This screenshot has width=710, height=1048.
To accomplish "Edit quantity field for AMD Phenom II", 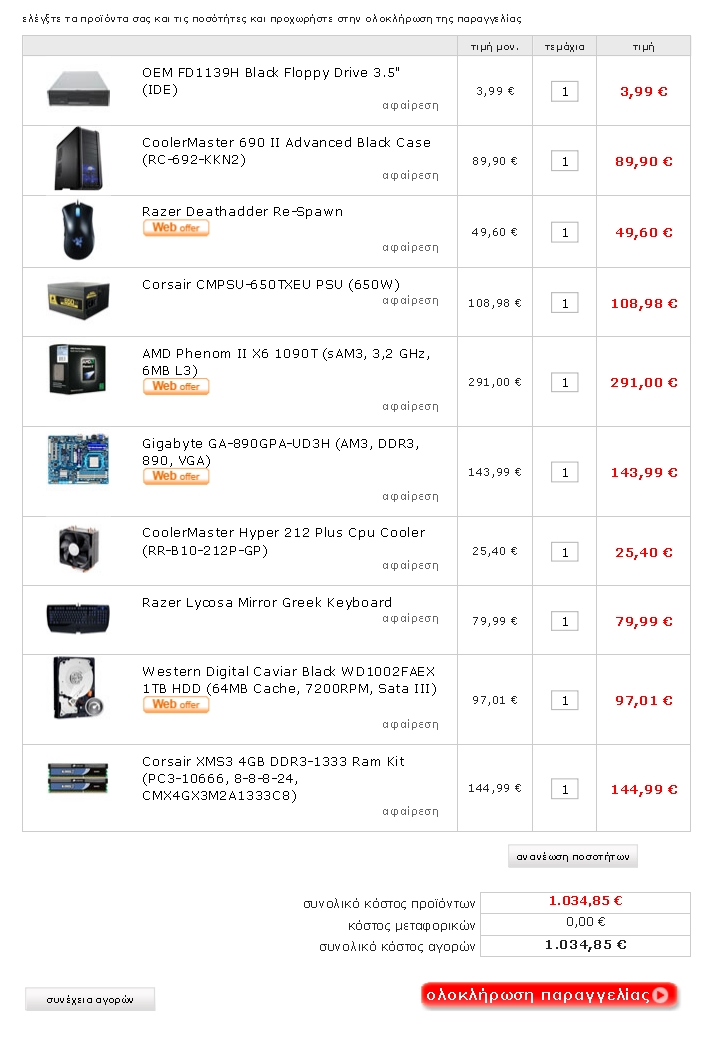I will coord(564,382).
